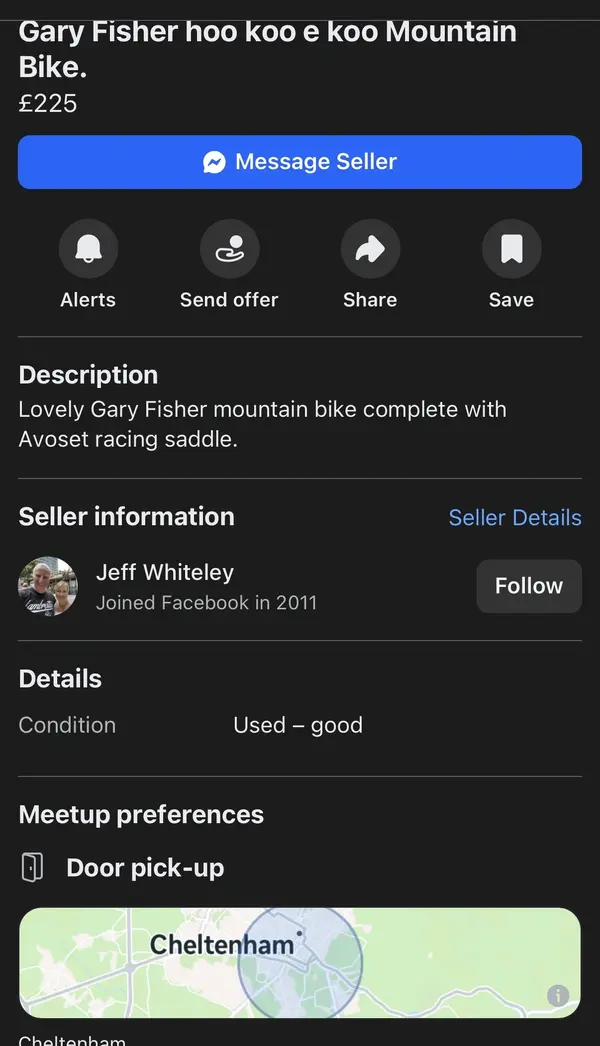View Jeff Whiteley's profile picture
This screenshot has width=600, height=1046.
pyautogui.click(x=48, y=586)
